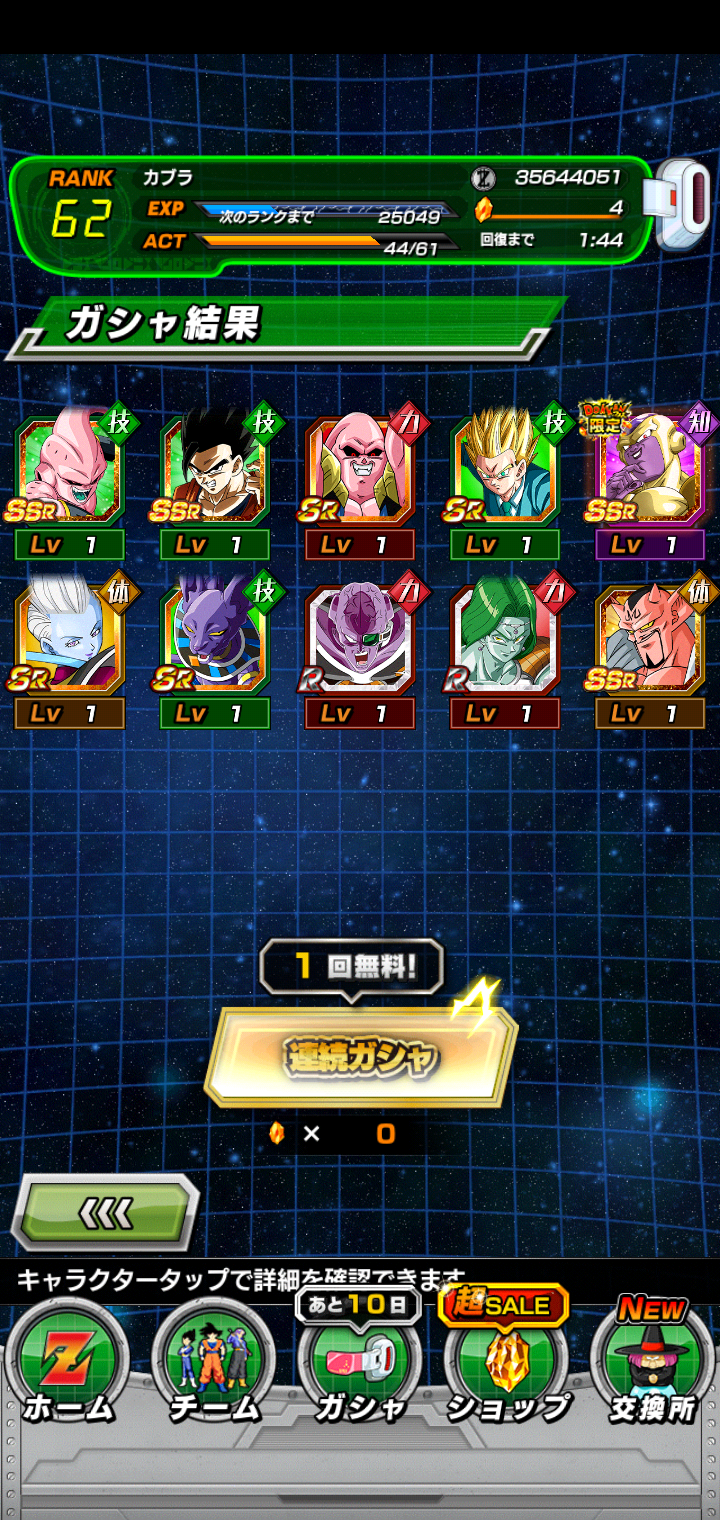Viewport: 720px width, 1520px height.
Task: Tap the 連続ガシャ summon button
Action: click(x=360, y=1056)
